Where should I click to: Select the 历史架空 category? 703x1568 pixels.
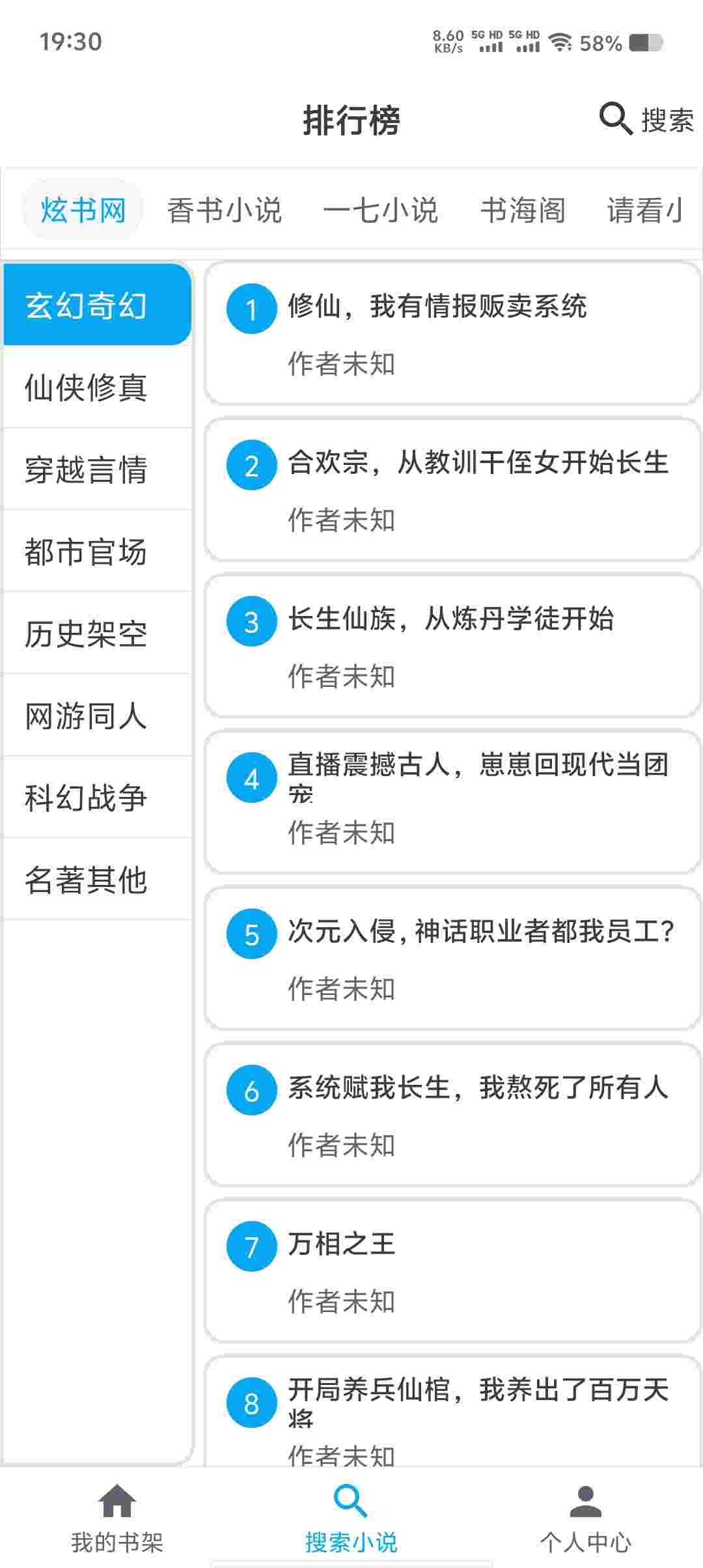point(87,634)
